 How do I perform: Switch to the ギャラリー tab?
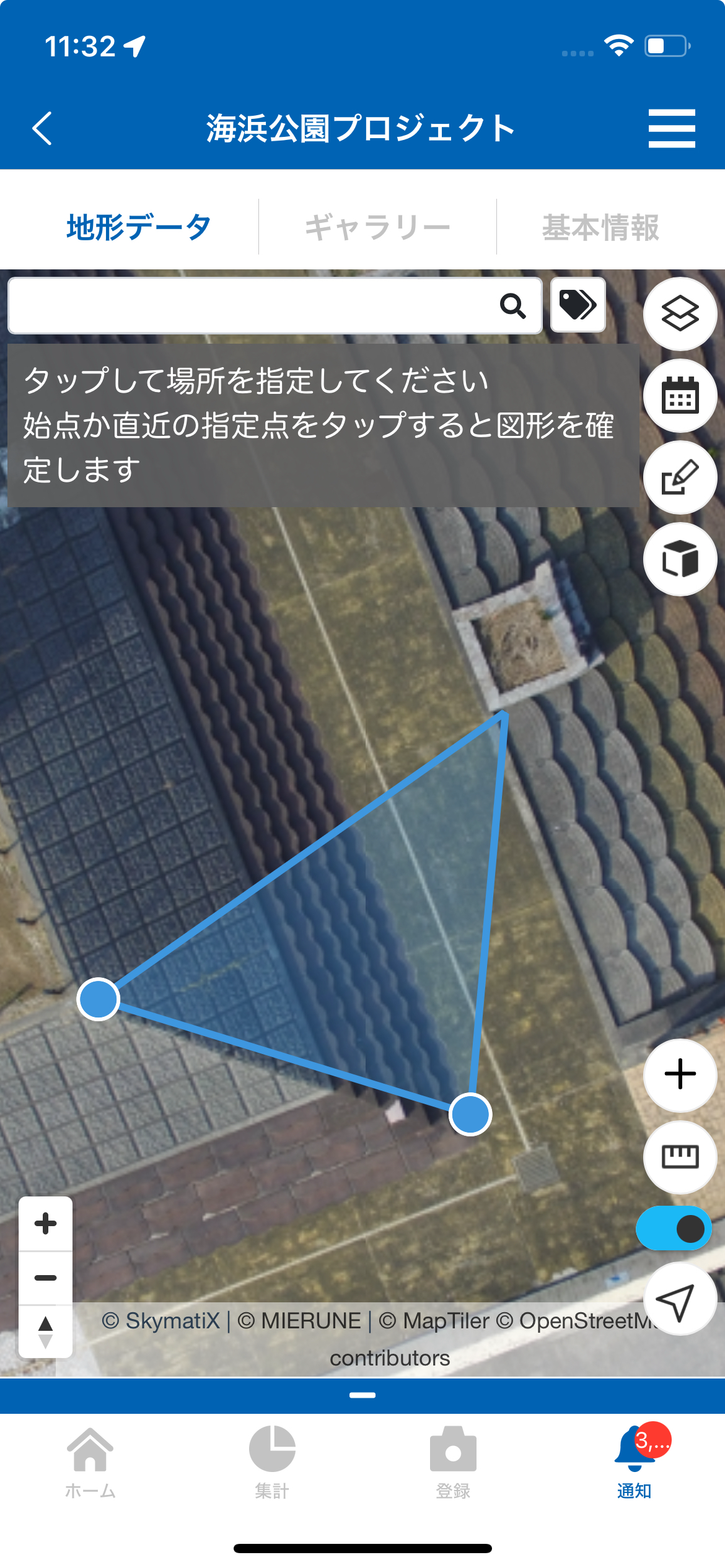(x=377, y=227)
